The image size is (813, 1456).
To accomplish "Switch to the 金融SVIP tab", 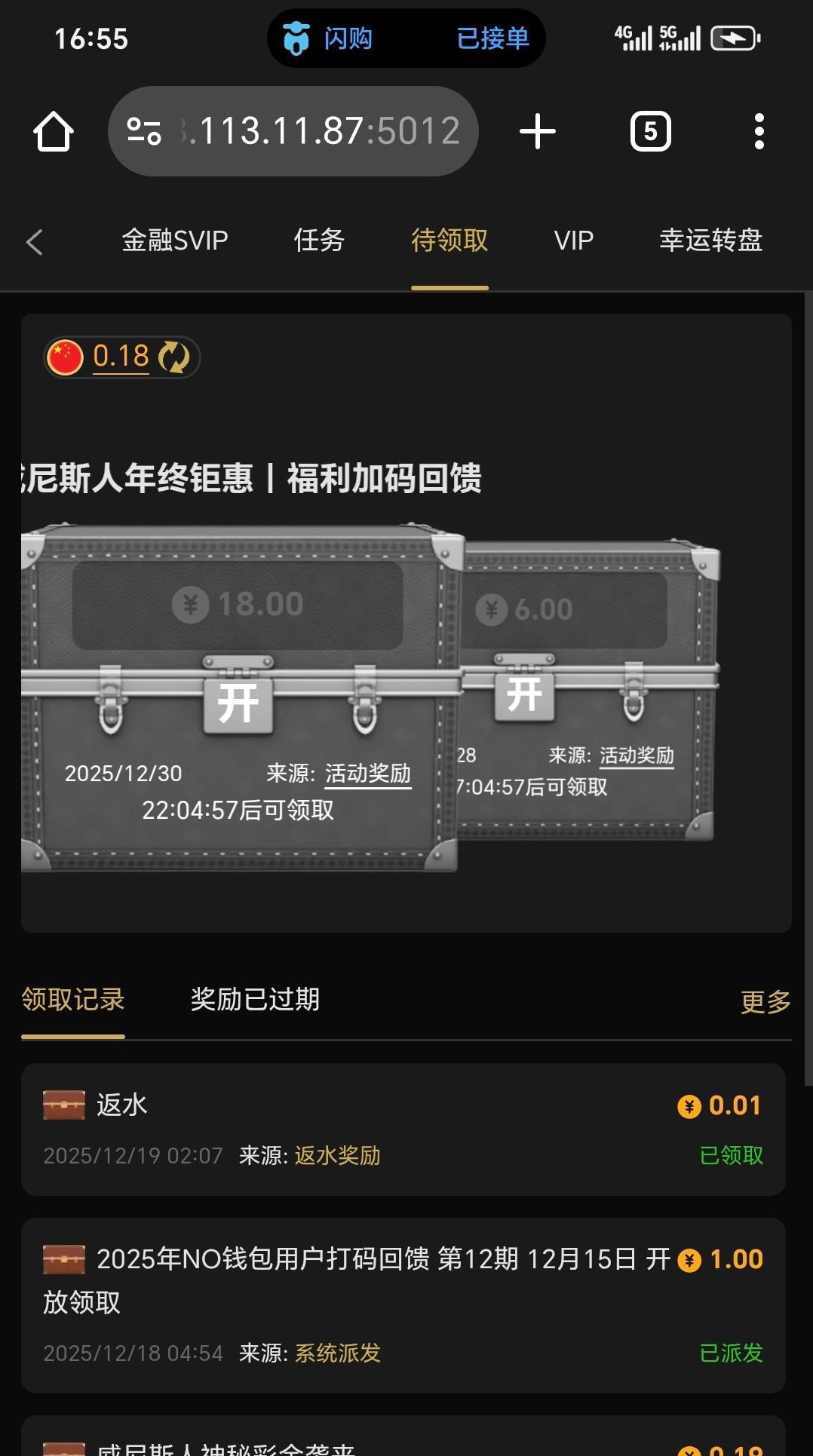I will point(175,241).
